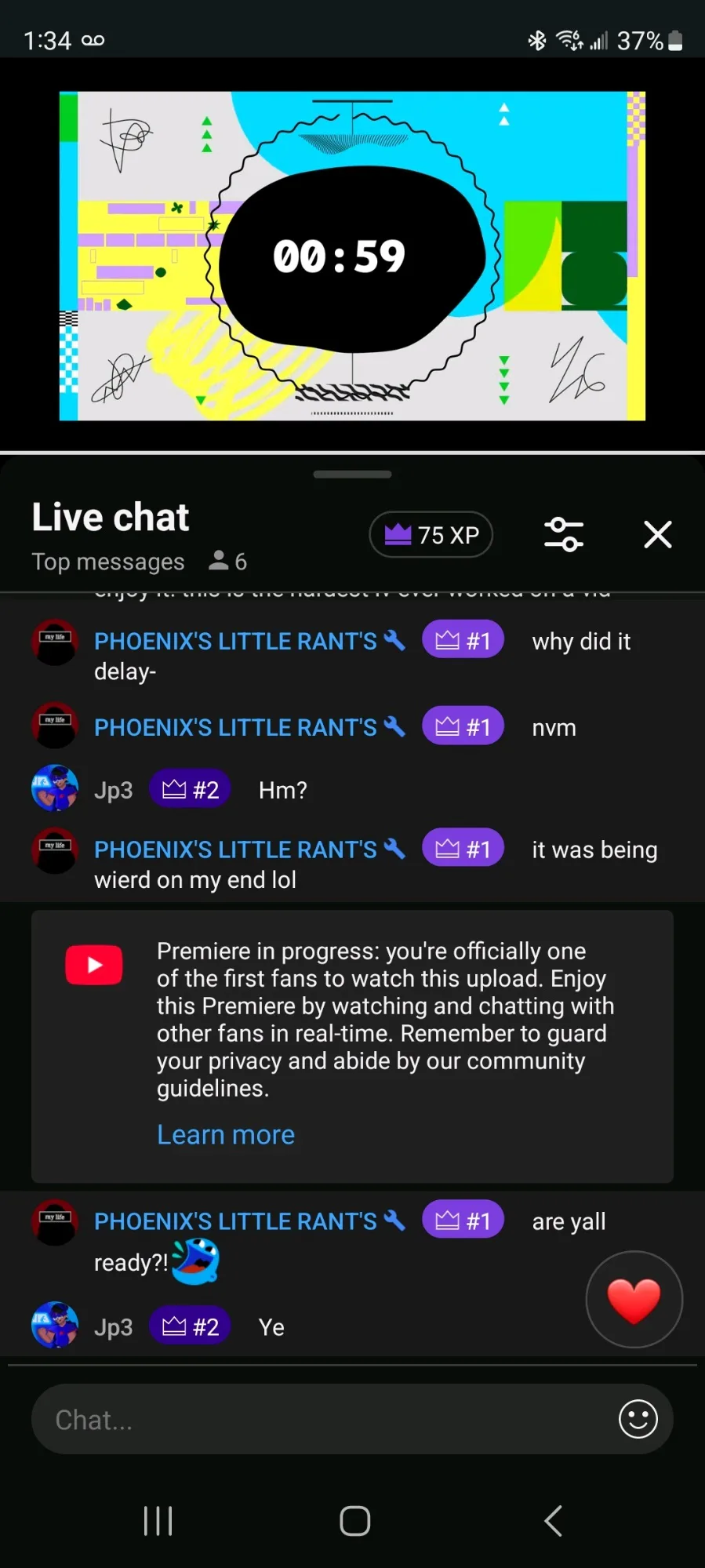Select PHOENIX'S LITTLE RANT'S nvm message
The width and height of the screenshot is (705, 1568).
point(352,726)
